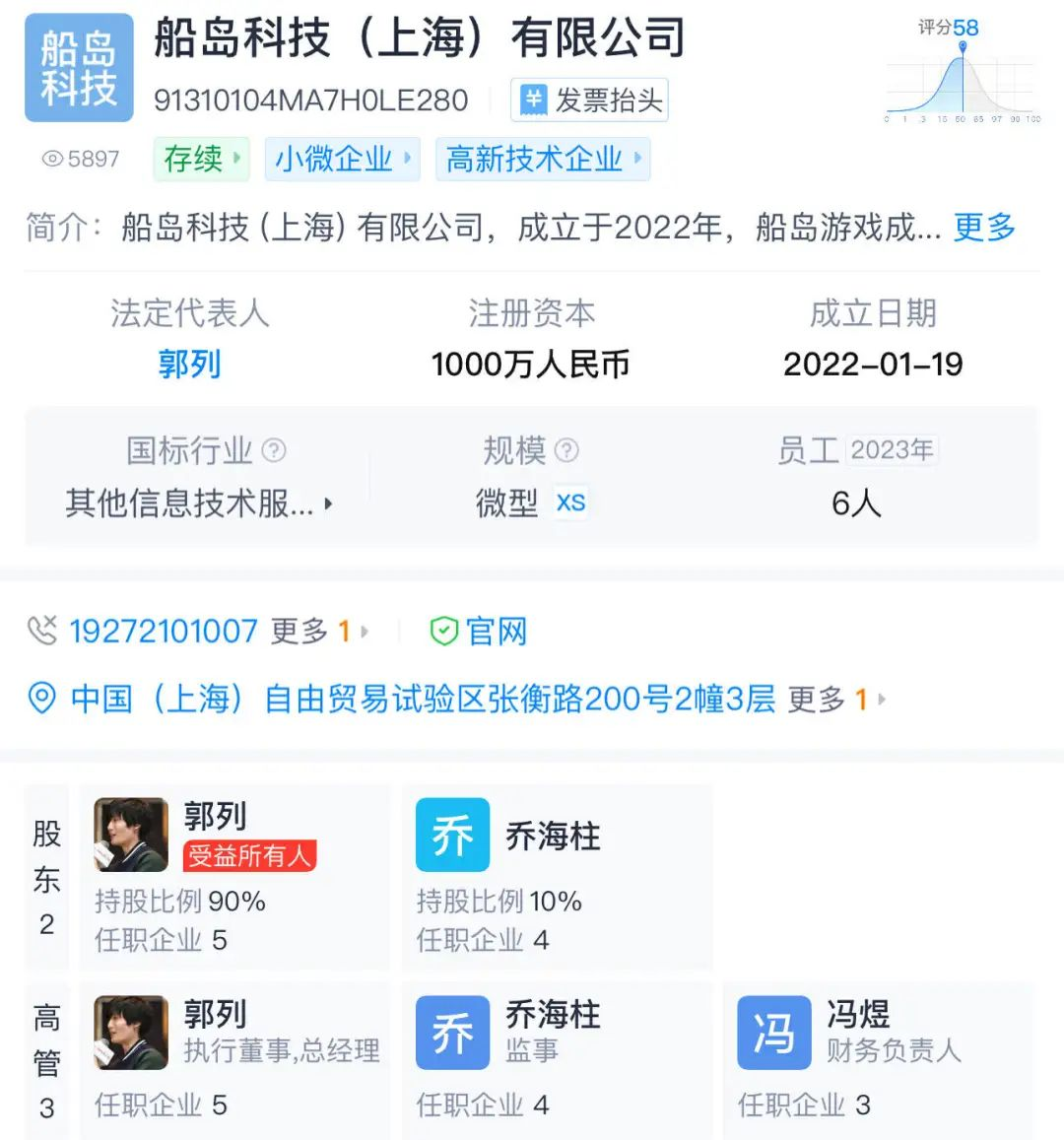Expand 其他信息技术服 industry classification

[x=198, y=503]
